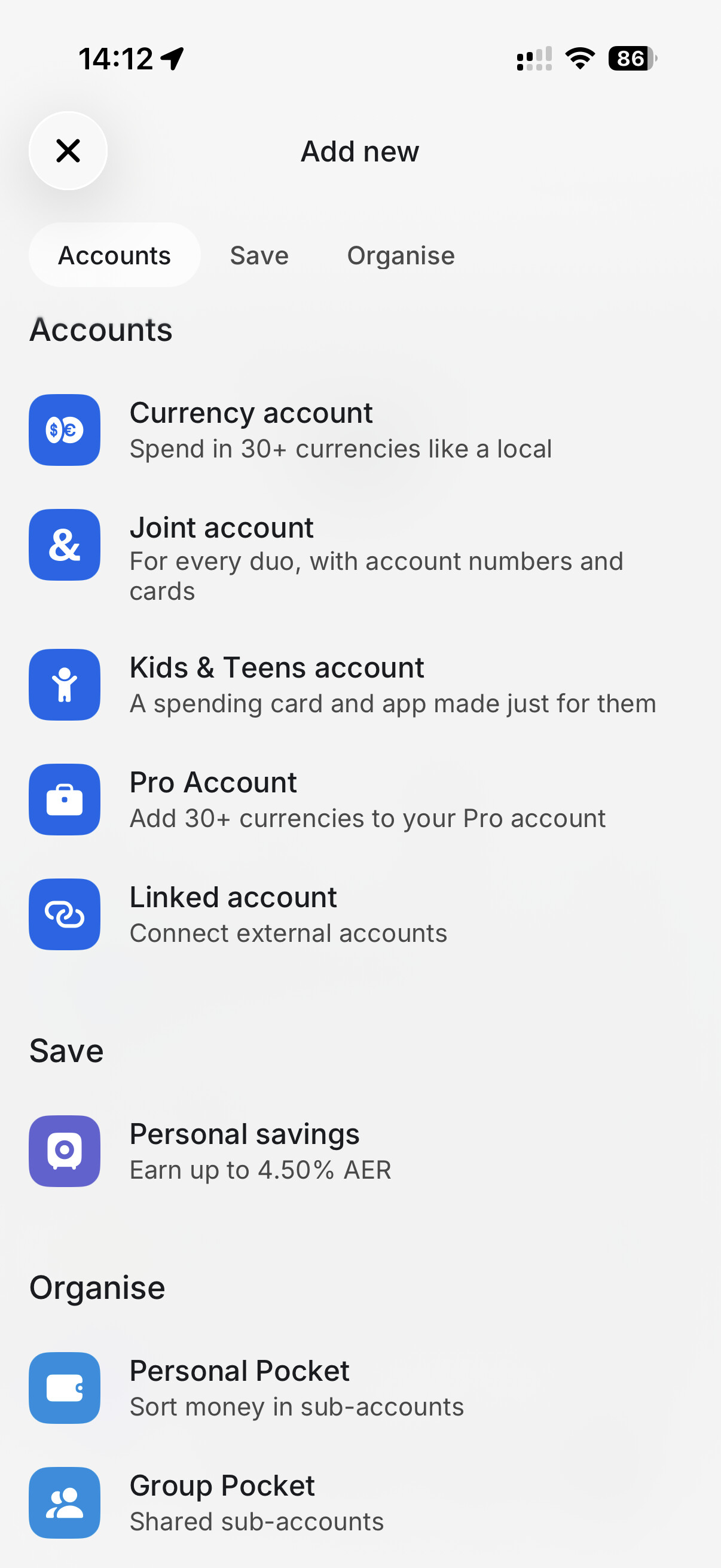The height and width of the screenshot is (1568, 721).
Task: Switch to the Save tab
Action: coord(259,255)
